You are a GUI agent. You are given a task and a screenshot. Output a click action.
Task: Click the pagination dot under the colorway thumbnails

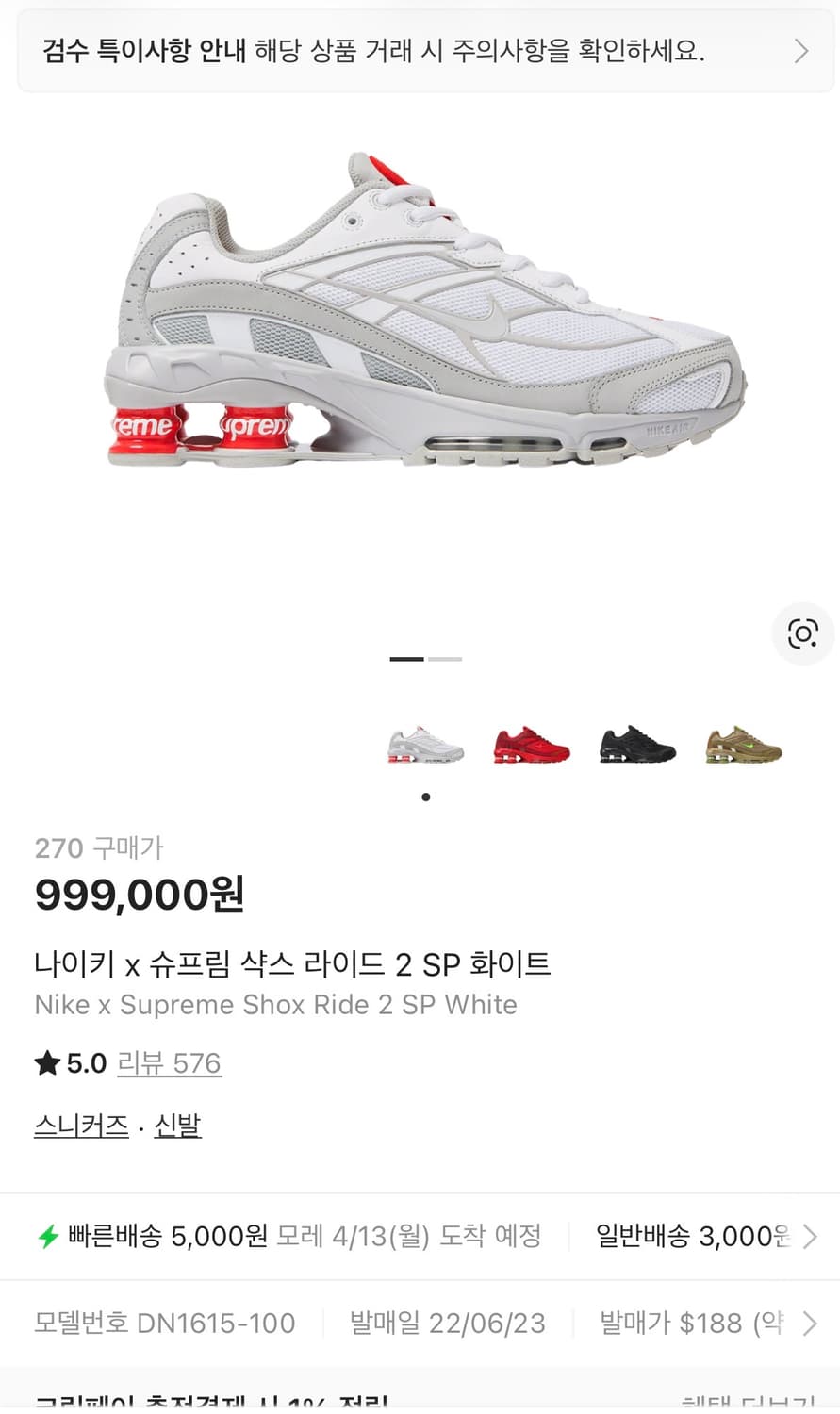(425, 796)
